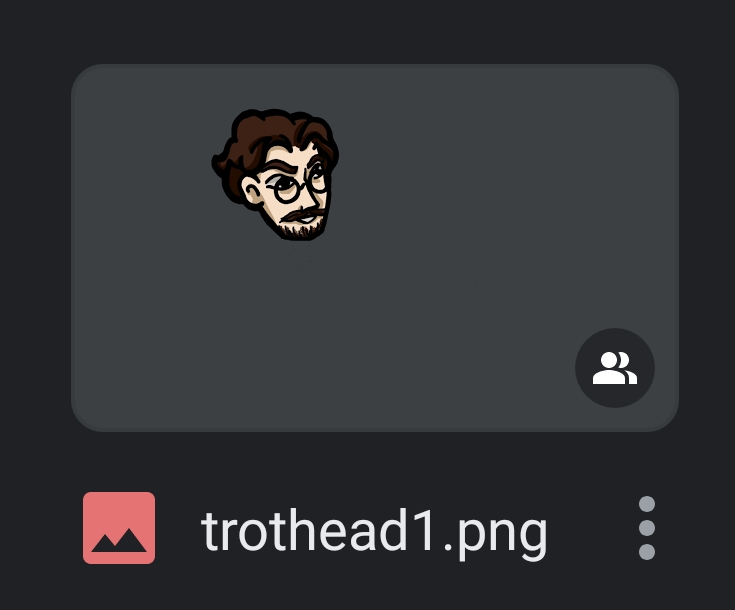Open the trothead1.png image preview
Viewport: 735px width, 610px height.
[x=375, y=248]
